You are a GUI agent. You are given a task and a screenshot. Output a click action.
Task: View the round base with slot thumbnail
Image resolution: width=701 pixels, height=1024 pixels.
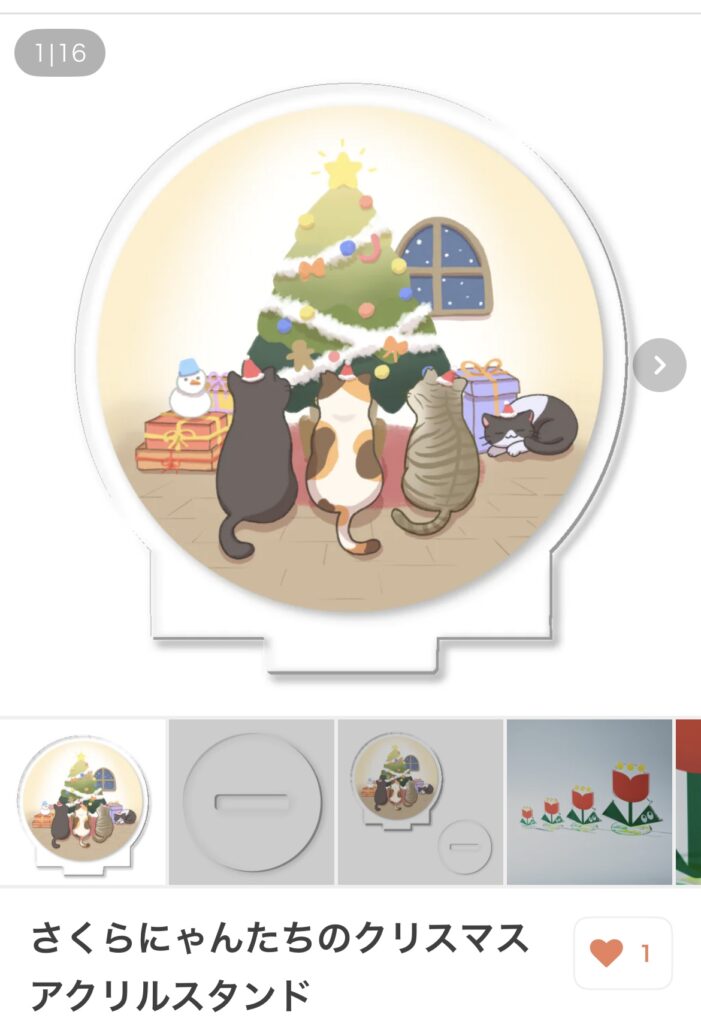click(x=252, y=801)
